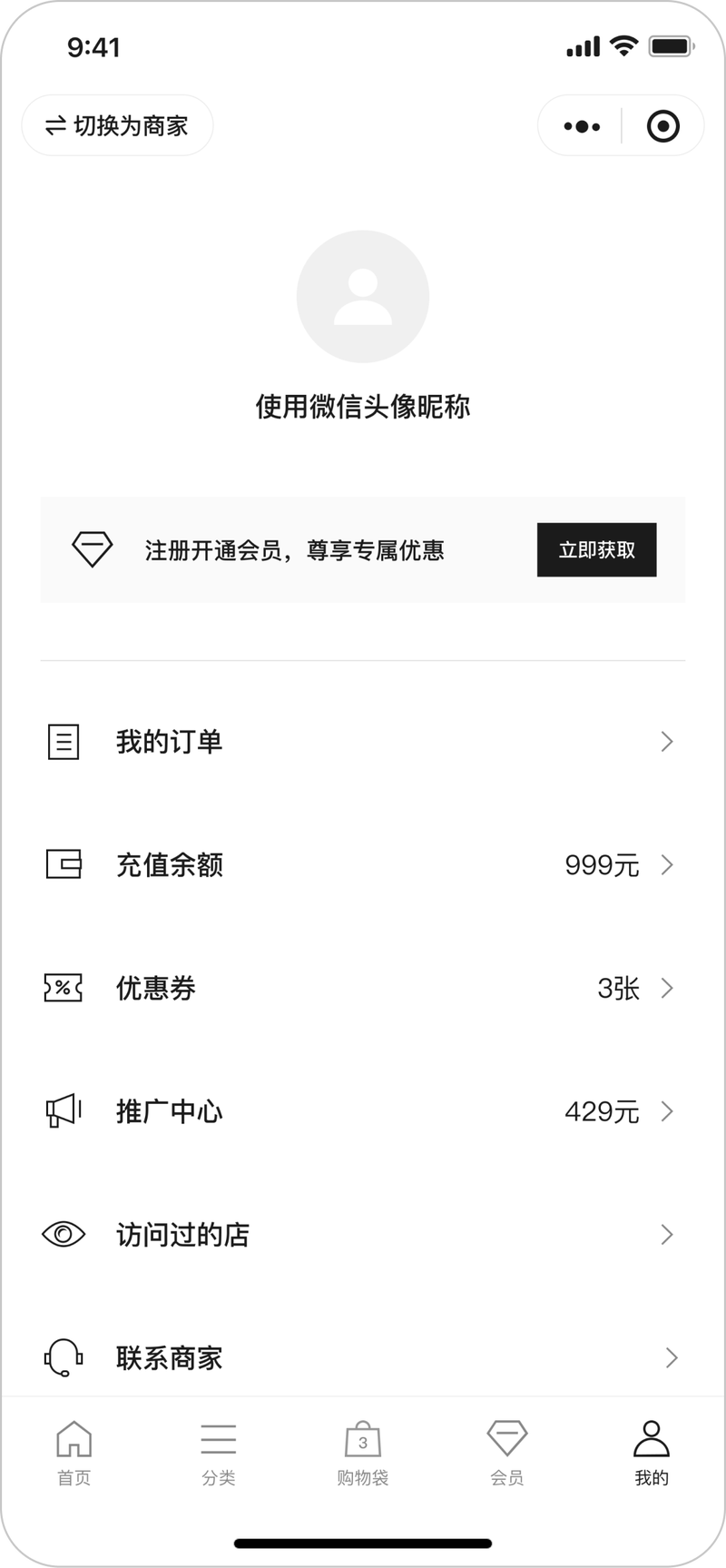Tap 使用微信头像昵称 to set a nickname
This screenshot has width=726, height=1568.
(x=363, y=407)
